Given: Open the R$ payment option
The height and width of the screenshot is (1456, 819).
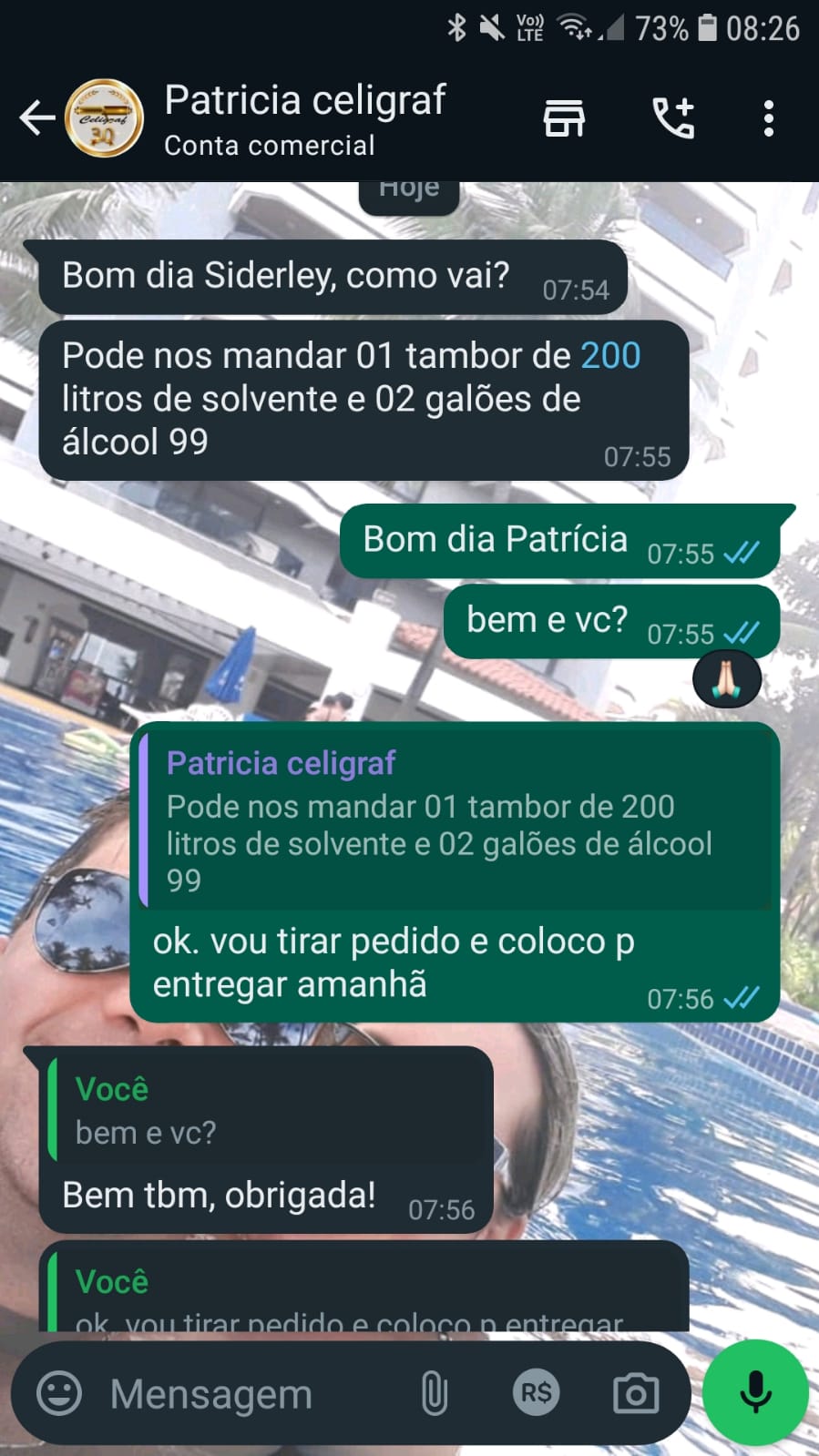Looking at the screenshot, I should (x=536, y=1393).
